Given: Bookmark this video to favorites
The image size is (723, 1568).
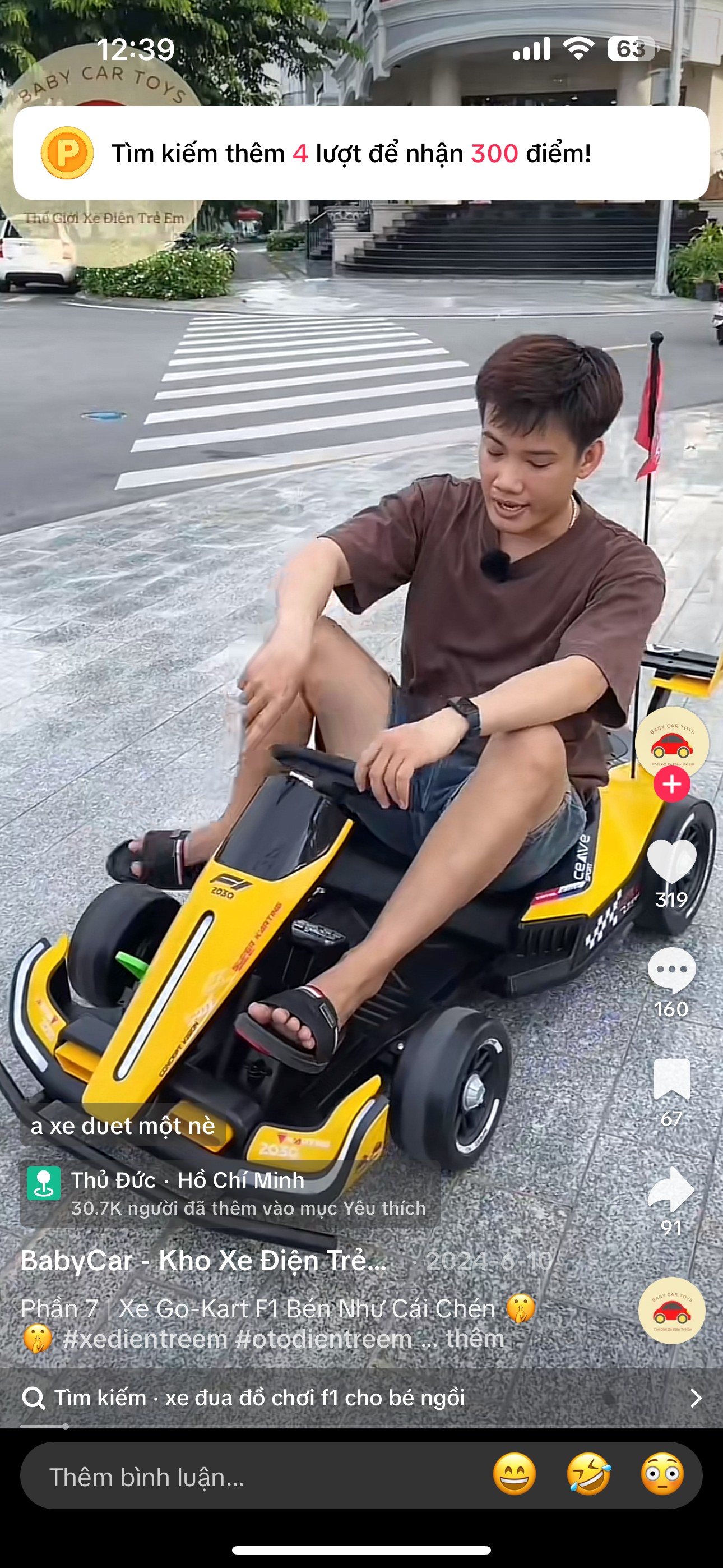Looking at the screenshot, I should pos(671,1079).
